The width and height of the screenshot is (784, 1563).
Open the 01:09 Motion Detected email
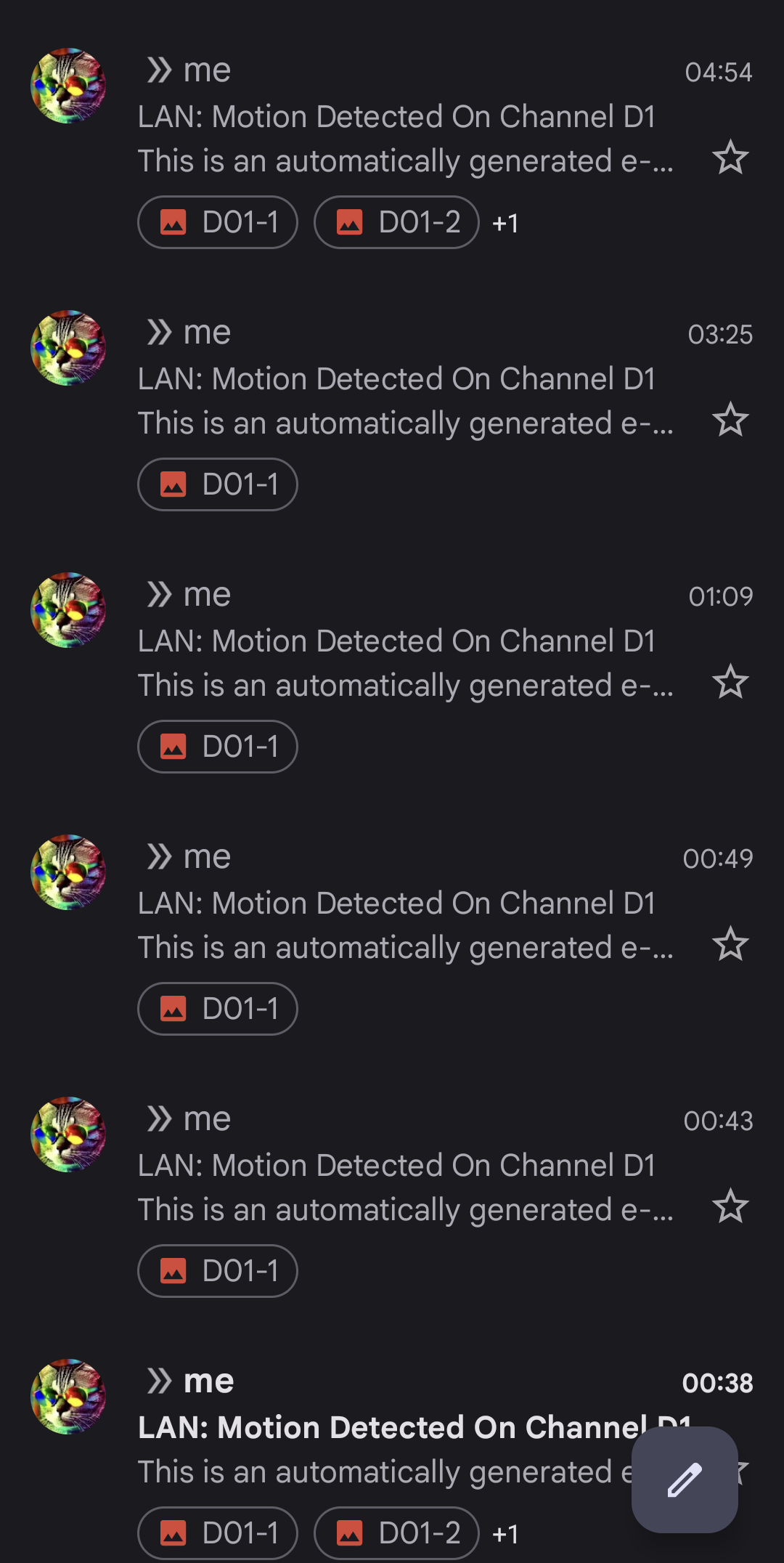(398, 640)
